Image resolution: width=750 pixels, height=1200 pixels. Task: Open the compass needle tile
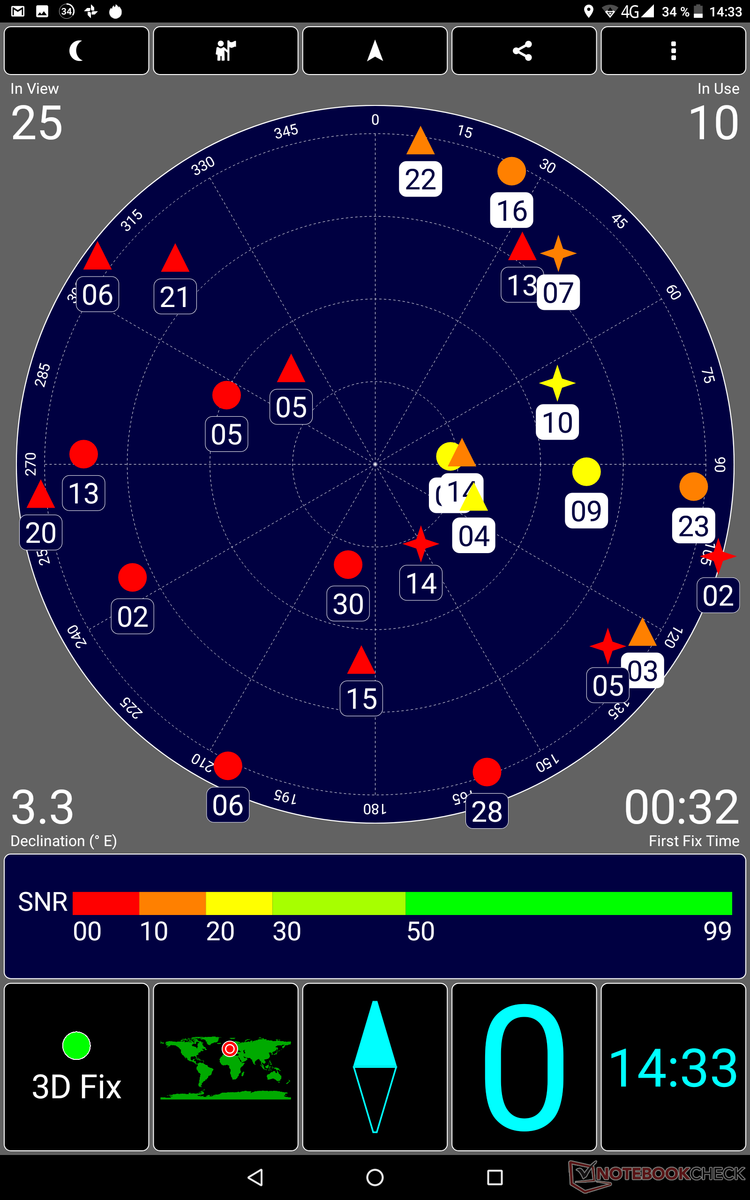375,1067
